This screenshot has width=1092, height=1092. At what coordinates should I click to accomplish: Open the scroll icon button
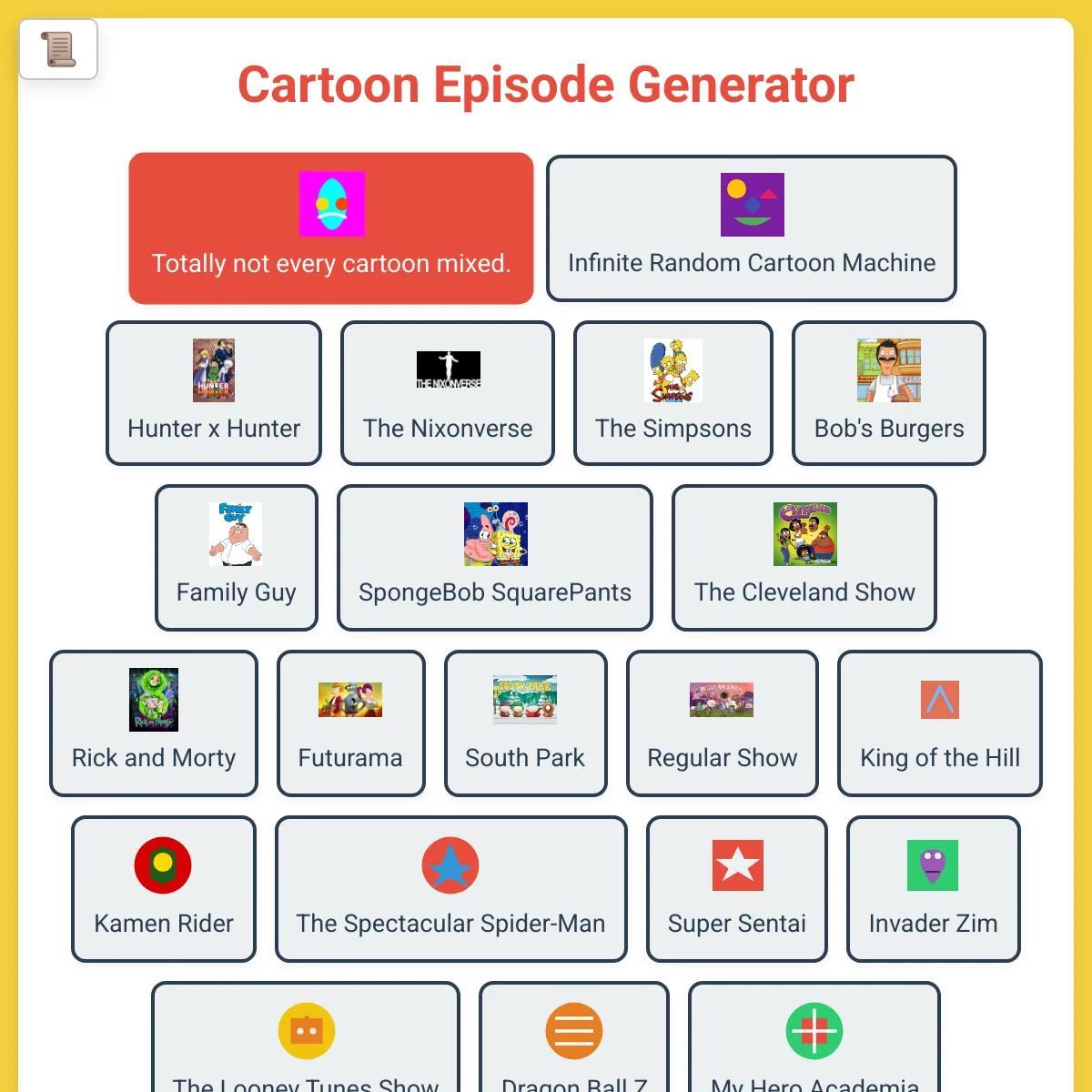click(58, 49)
